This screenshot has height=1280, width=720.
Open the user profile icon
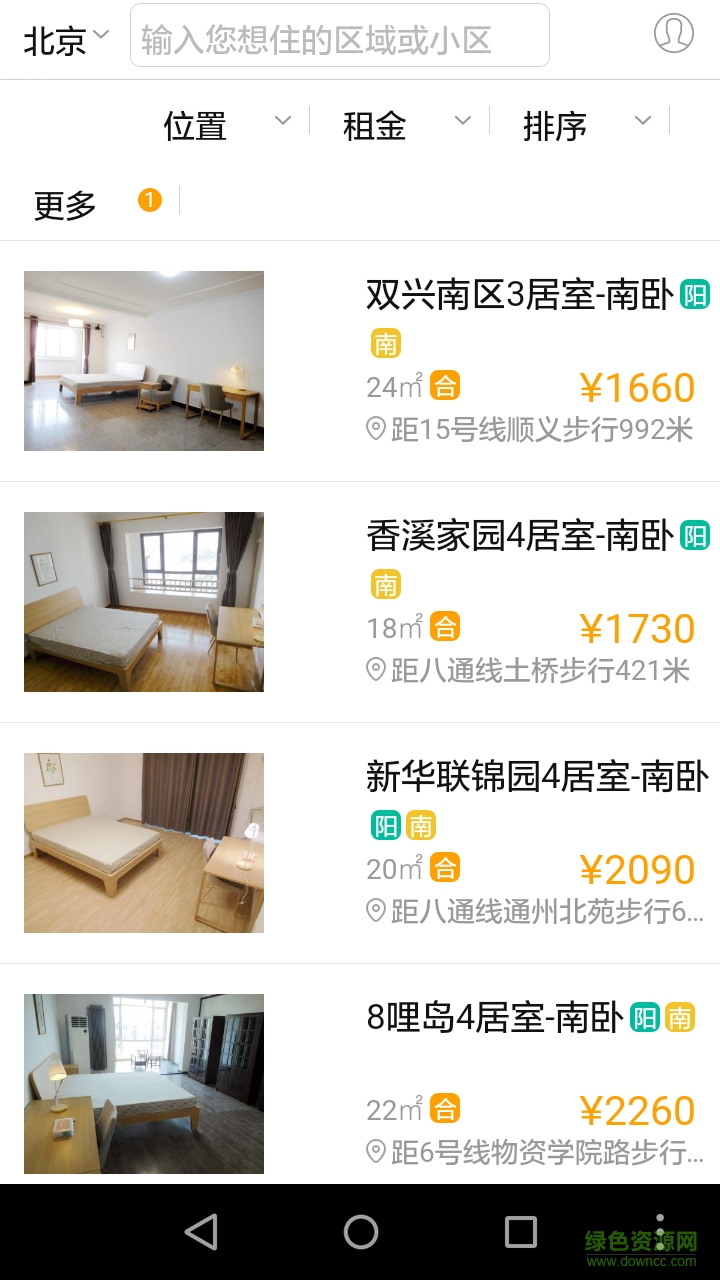point(673,33)
